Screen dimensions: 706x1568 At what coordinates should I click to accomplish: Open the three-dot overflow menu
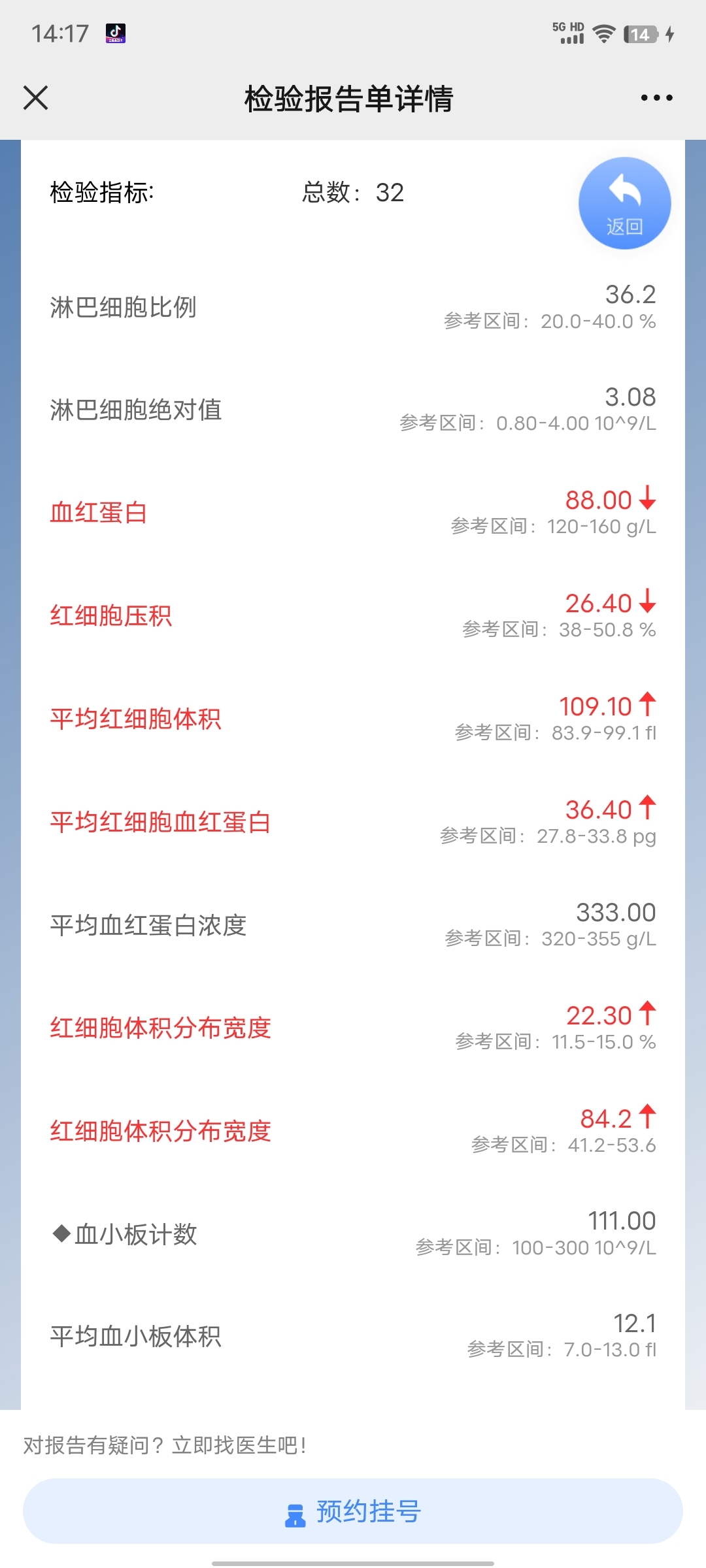[656, 98]
